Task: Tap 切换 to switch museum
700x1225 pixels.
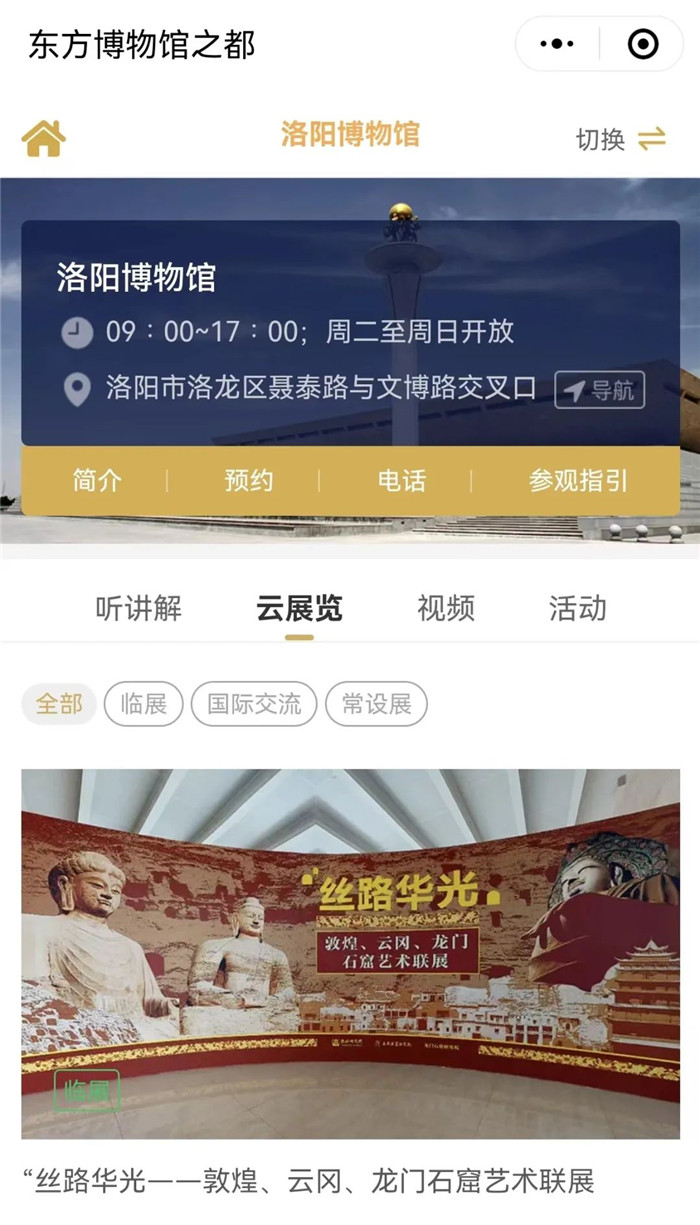Action: coord(620,139)
